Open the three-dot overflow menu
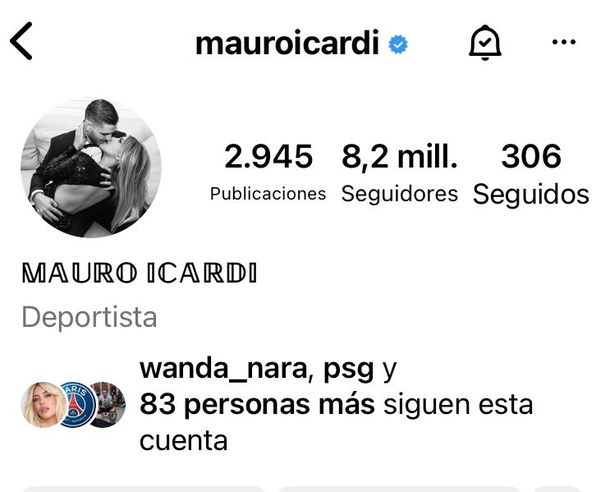This screenshot has height=492, width=610. click(563, 43)
